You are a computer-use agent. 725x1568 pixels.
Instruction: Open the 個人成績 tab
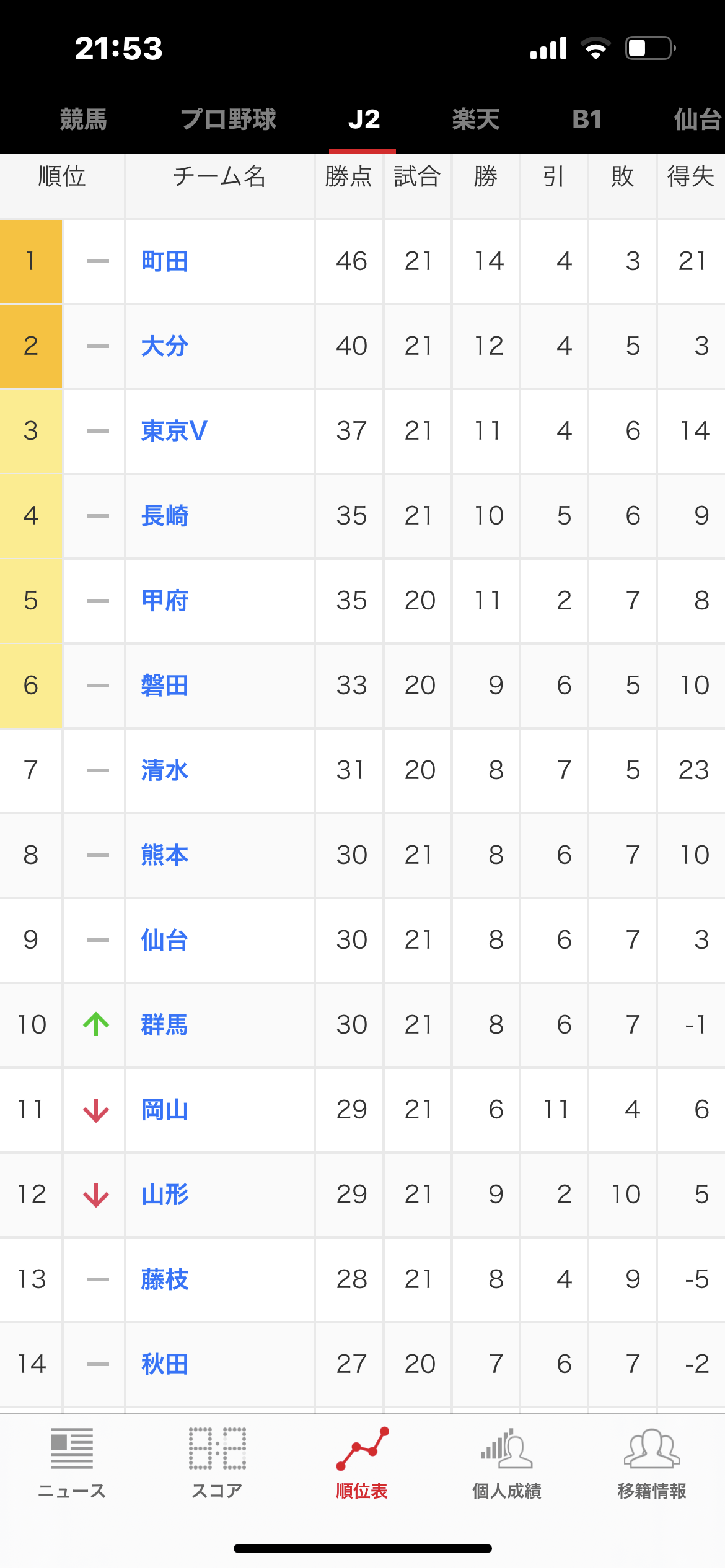[507, 1464]
